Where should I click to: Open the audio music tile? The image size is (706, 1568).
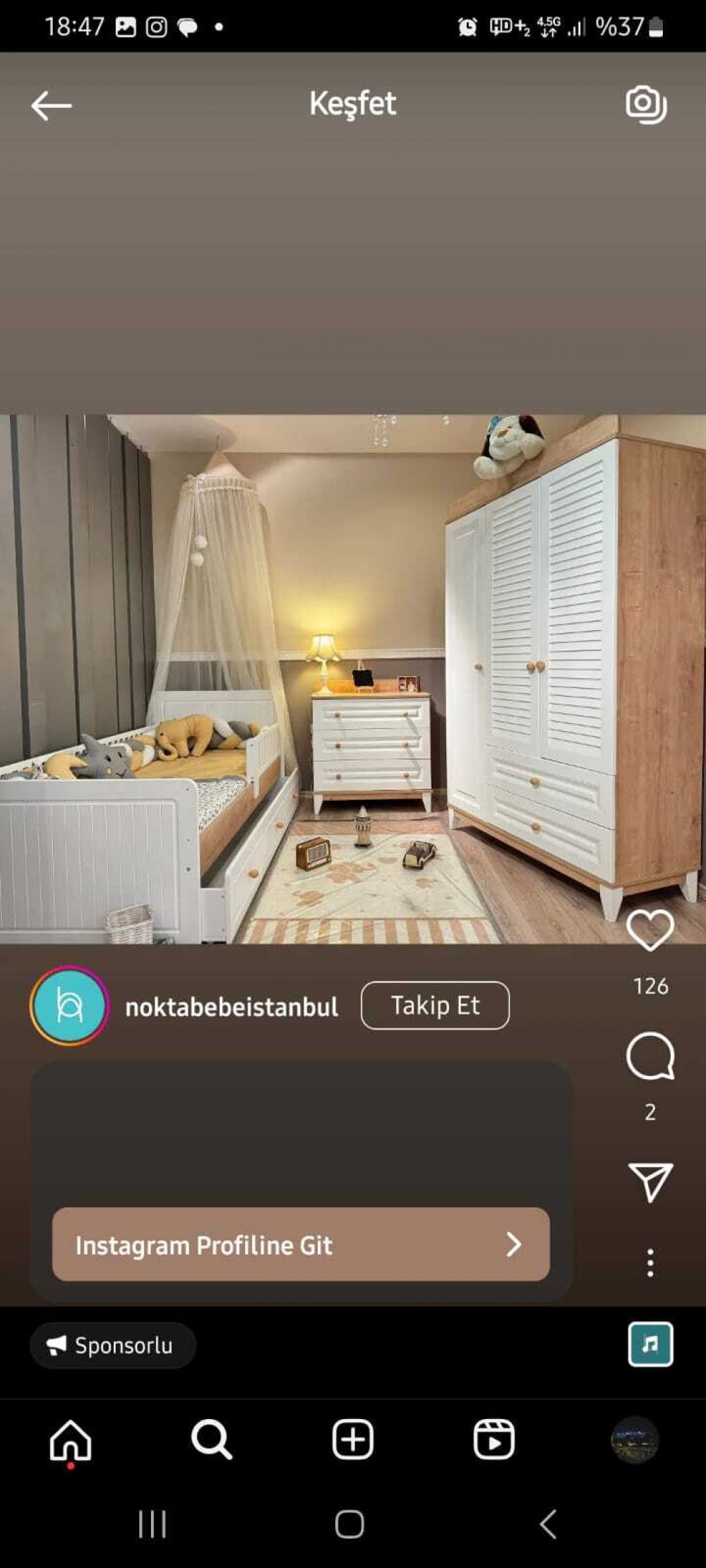click(650, 1344)
